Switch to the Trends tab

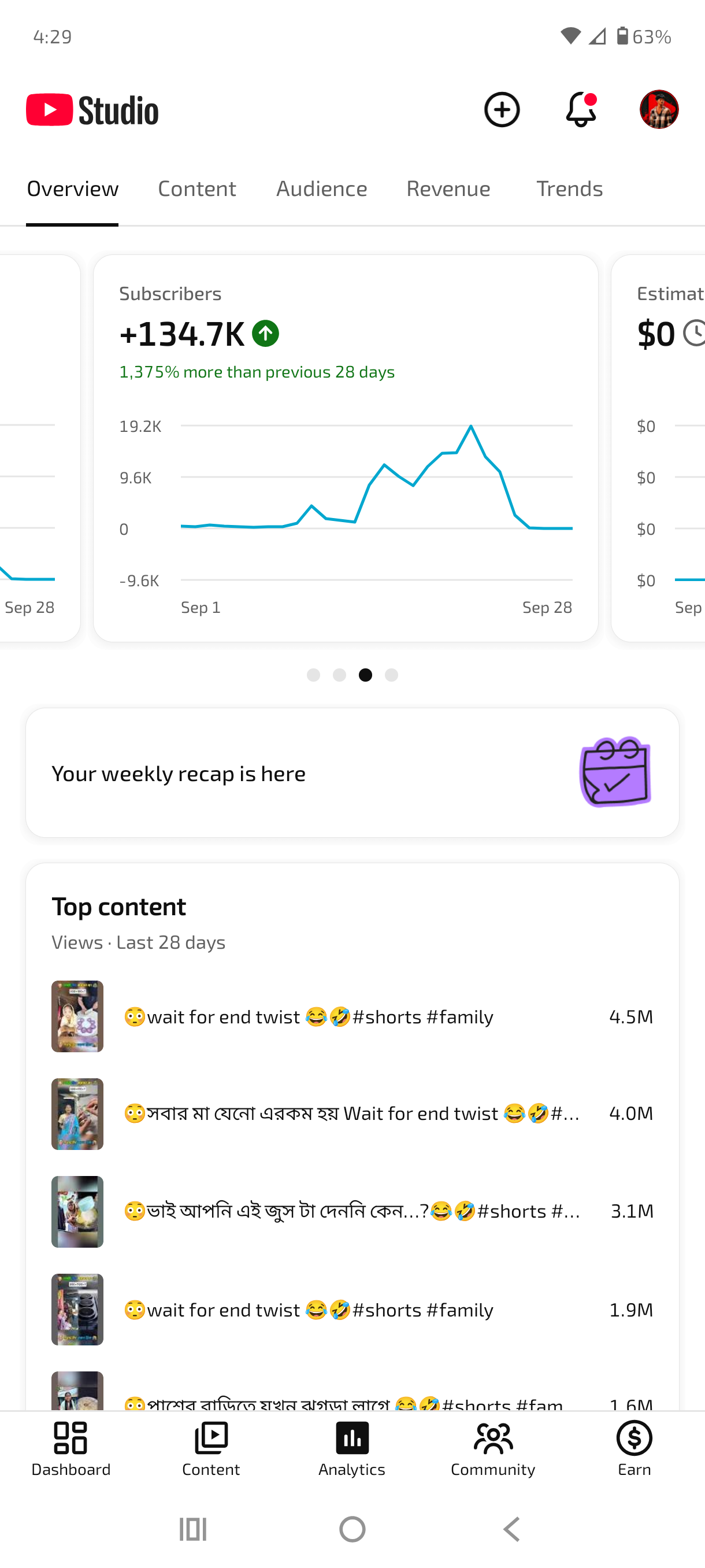point(569,188)
